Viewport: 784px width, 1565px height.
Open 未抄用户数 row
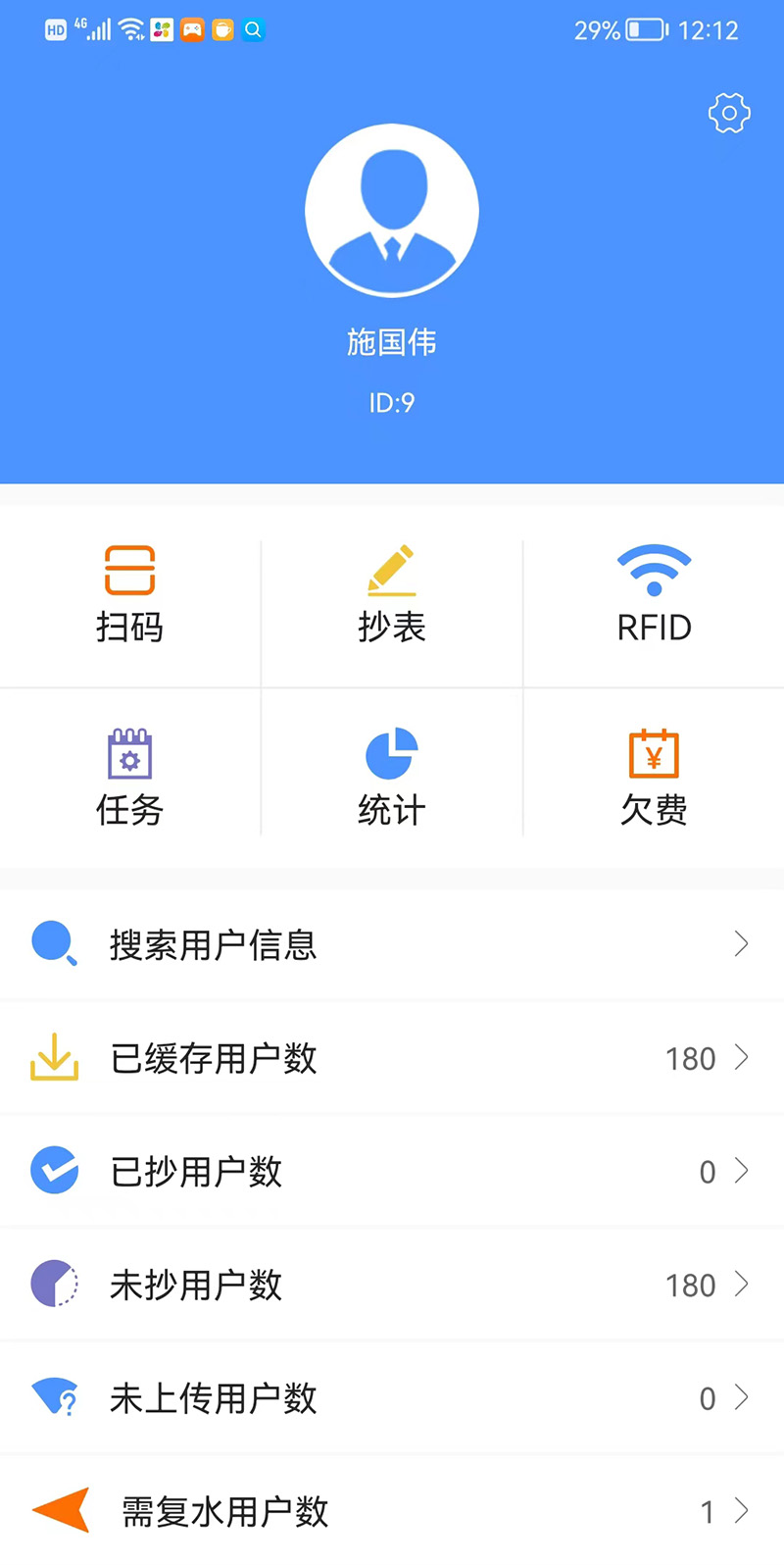point(392,1285)
